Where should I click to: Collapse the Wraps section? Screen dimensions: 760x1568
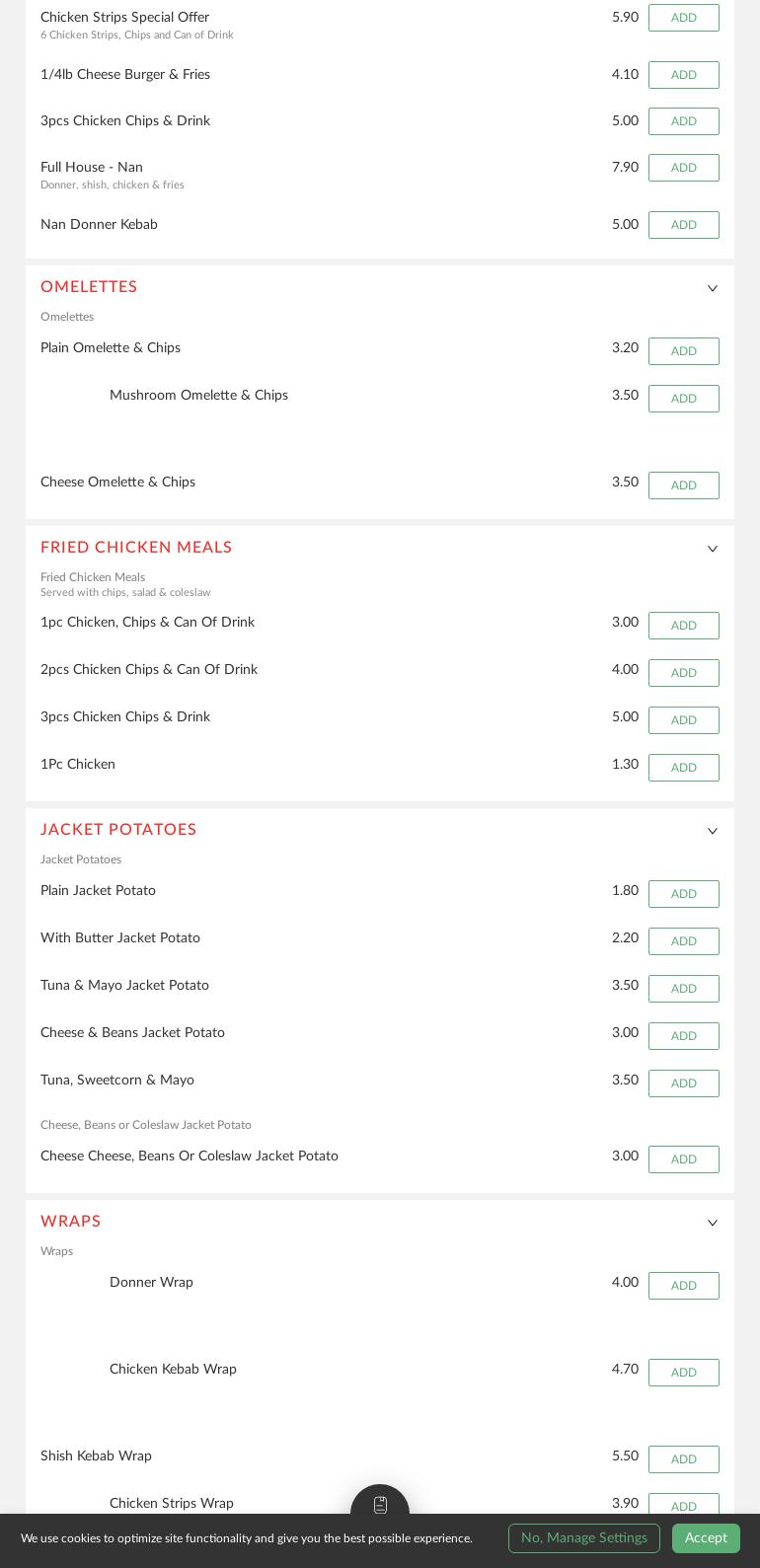coord(713,1223)
